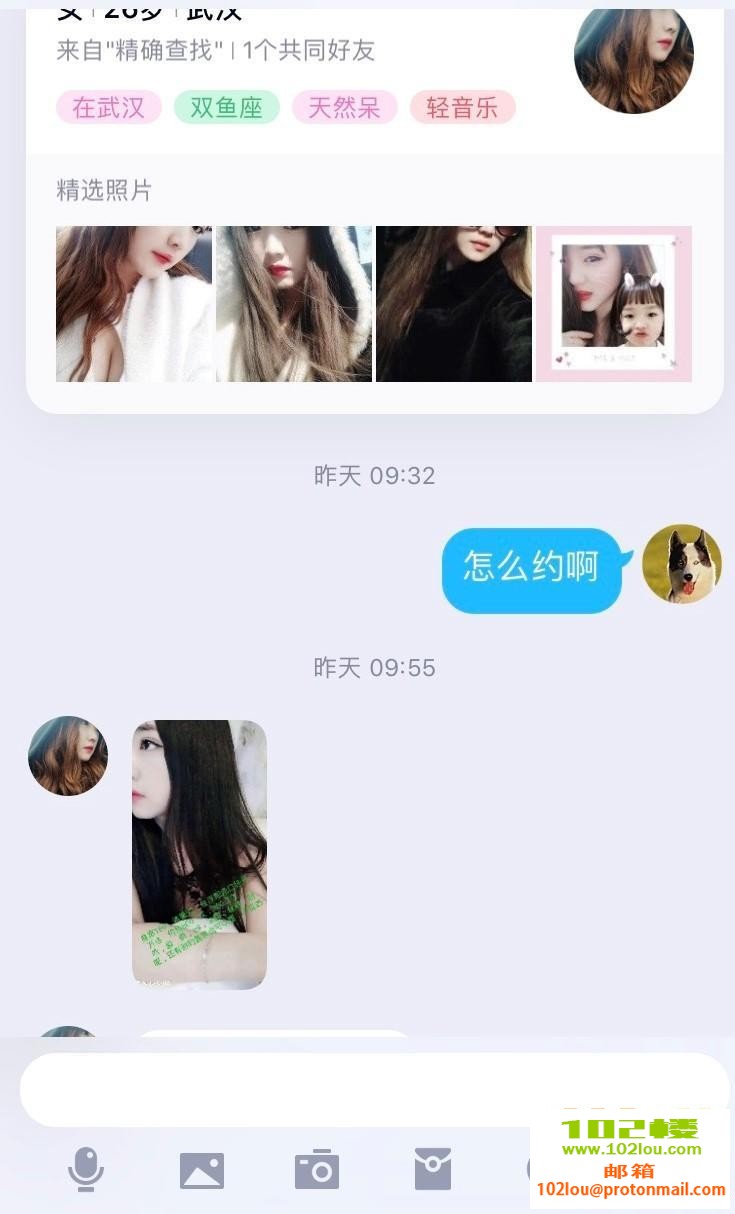The width and height of the screenshot is (735, 1214).
Task: Open the large profile avatar on the card
Action: click(x=633, y=57)
